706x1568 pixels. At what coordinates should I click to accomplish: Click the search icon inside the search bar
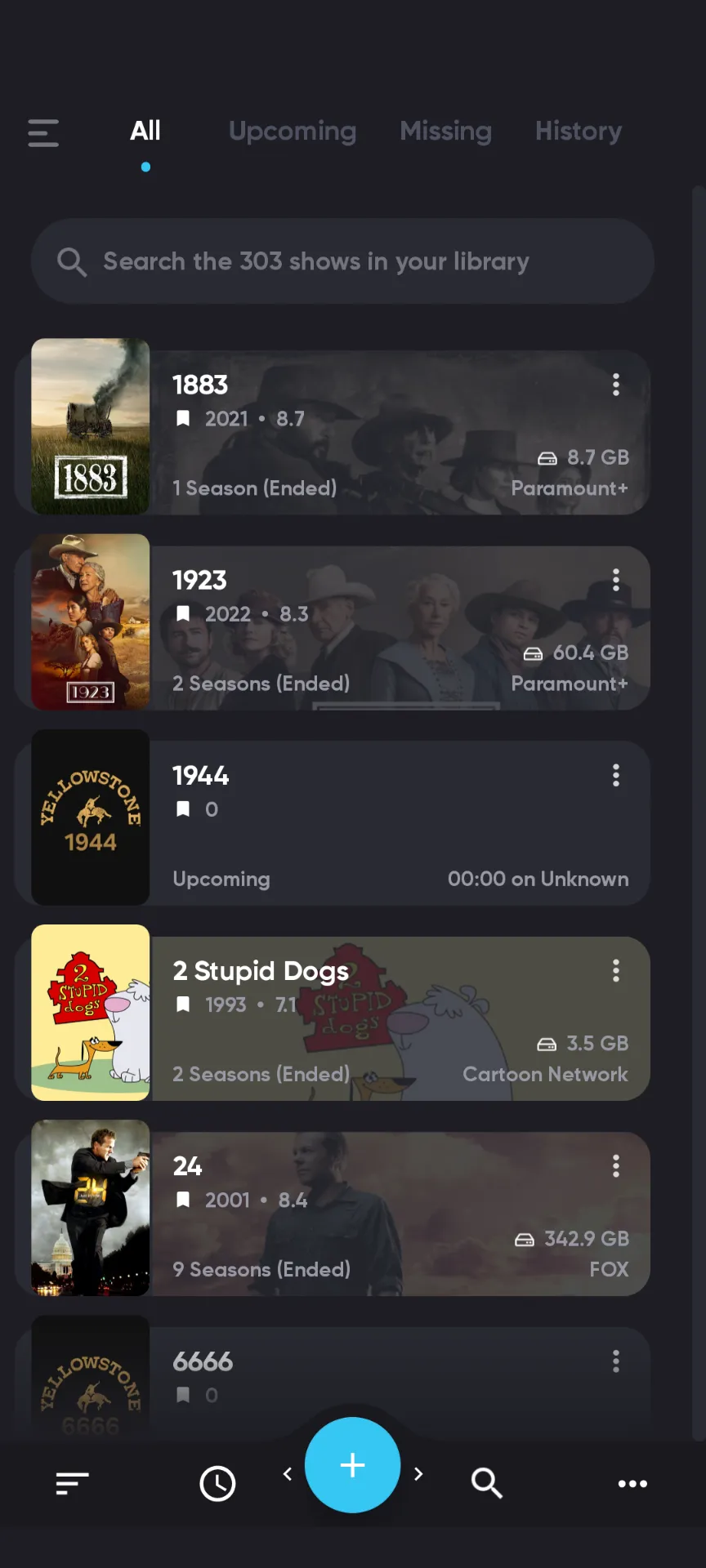tap(72, 261)
